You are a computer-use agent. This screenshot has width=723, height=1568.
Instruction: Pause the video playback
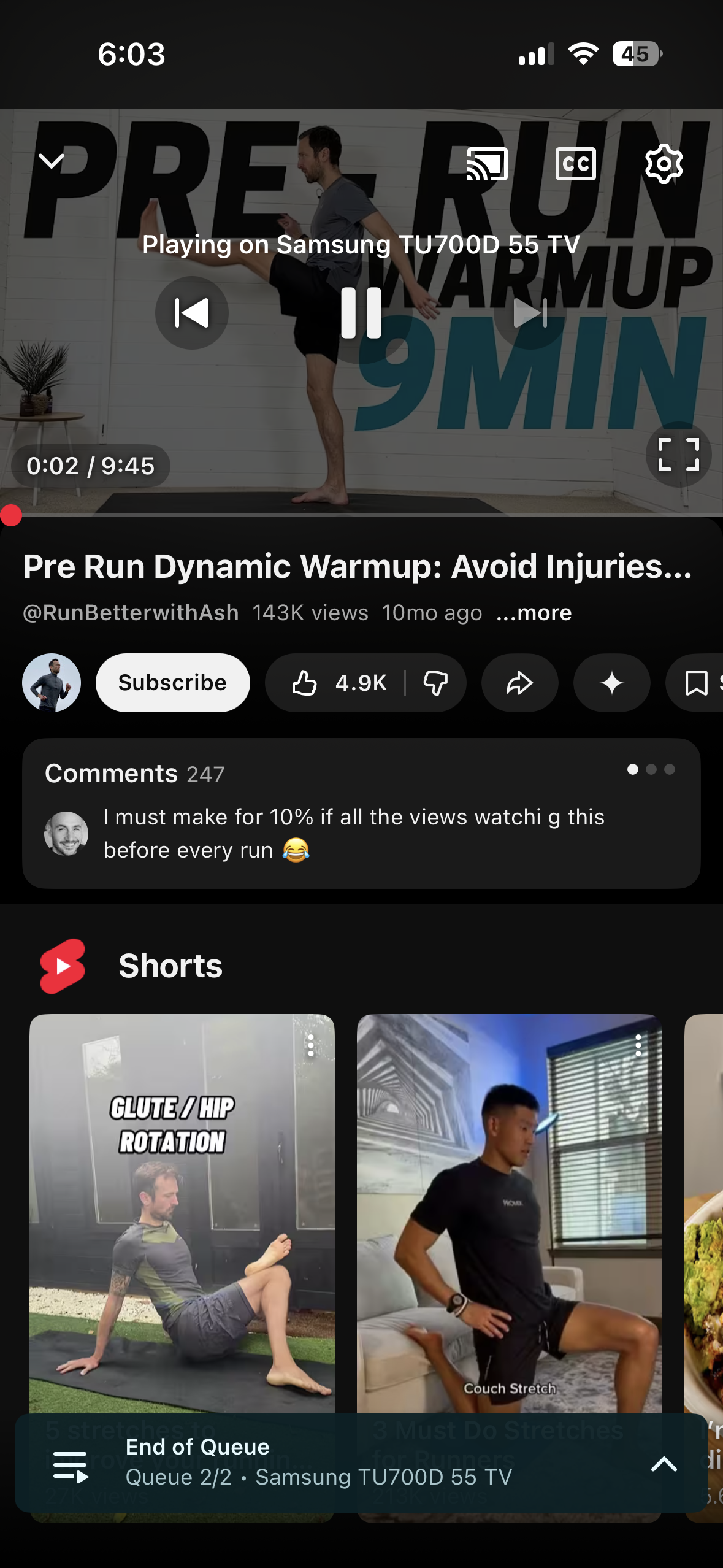pos(361,313)
